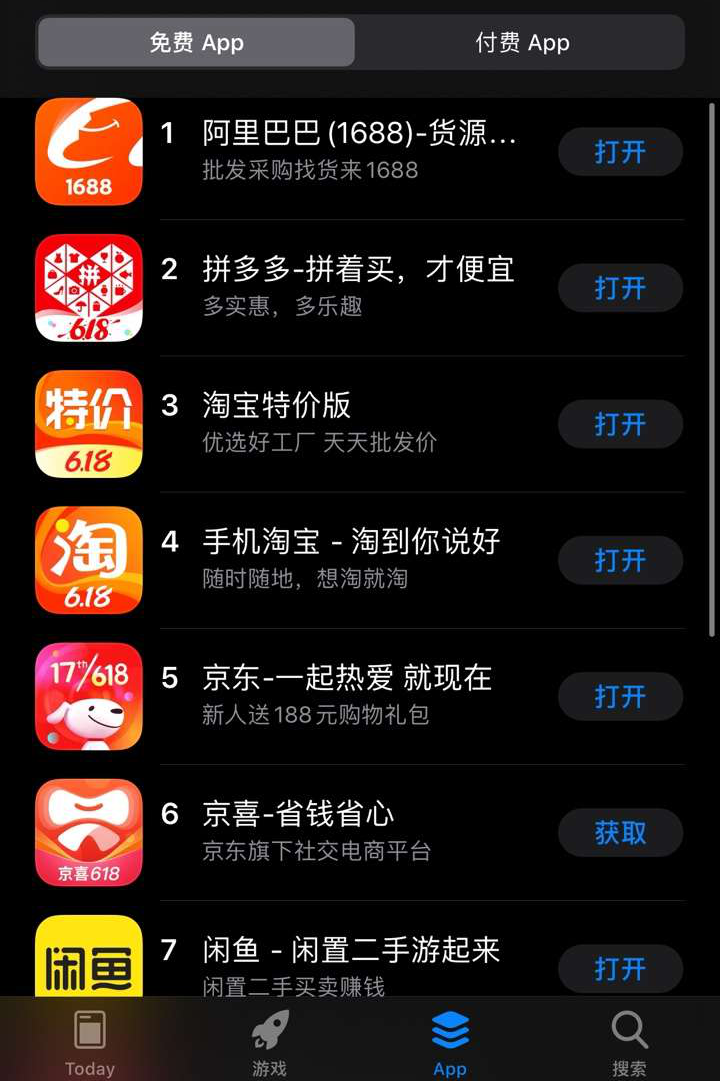Switch to the 游戏 tab

[270, 1042]
